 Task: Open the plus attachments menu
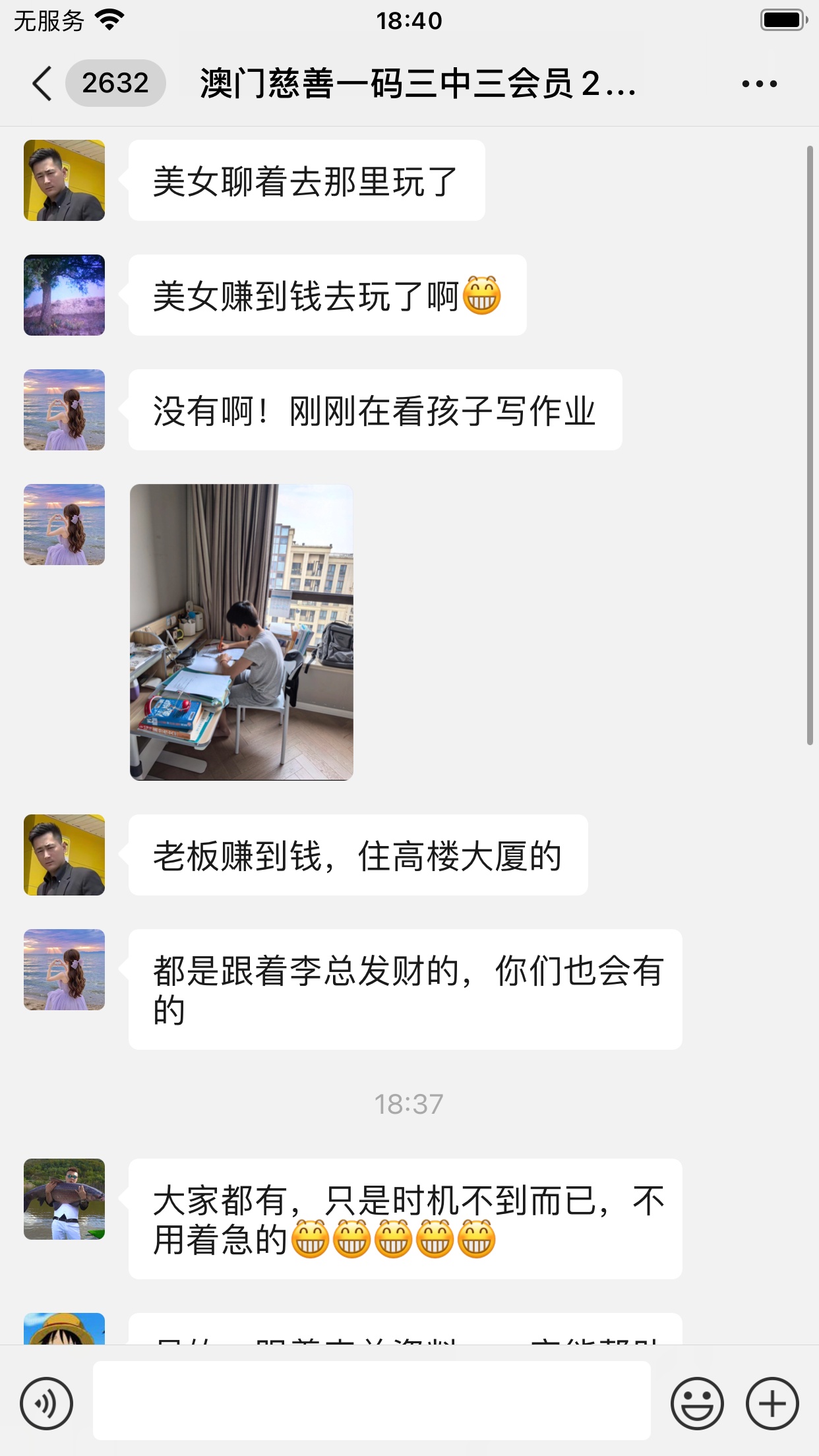click(772, 1403)
